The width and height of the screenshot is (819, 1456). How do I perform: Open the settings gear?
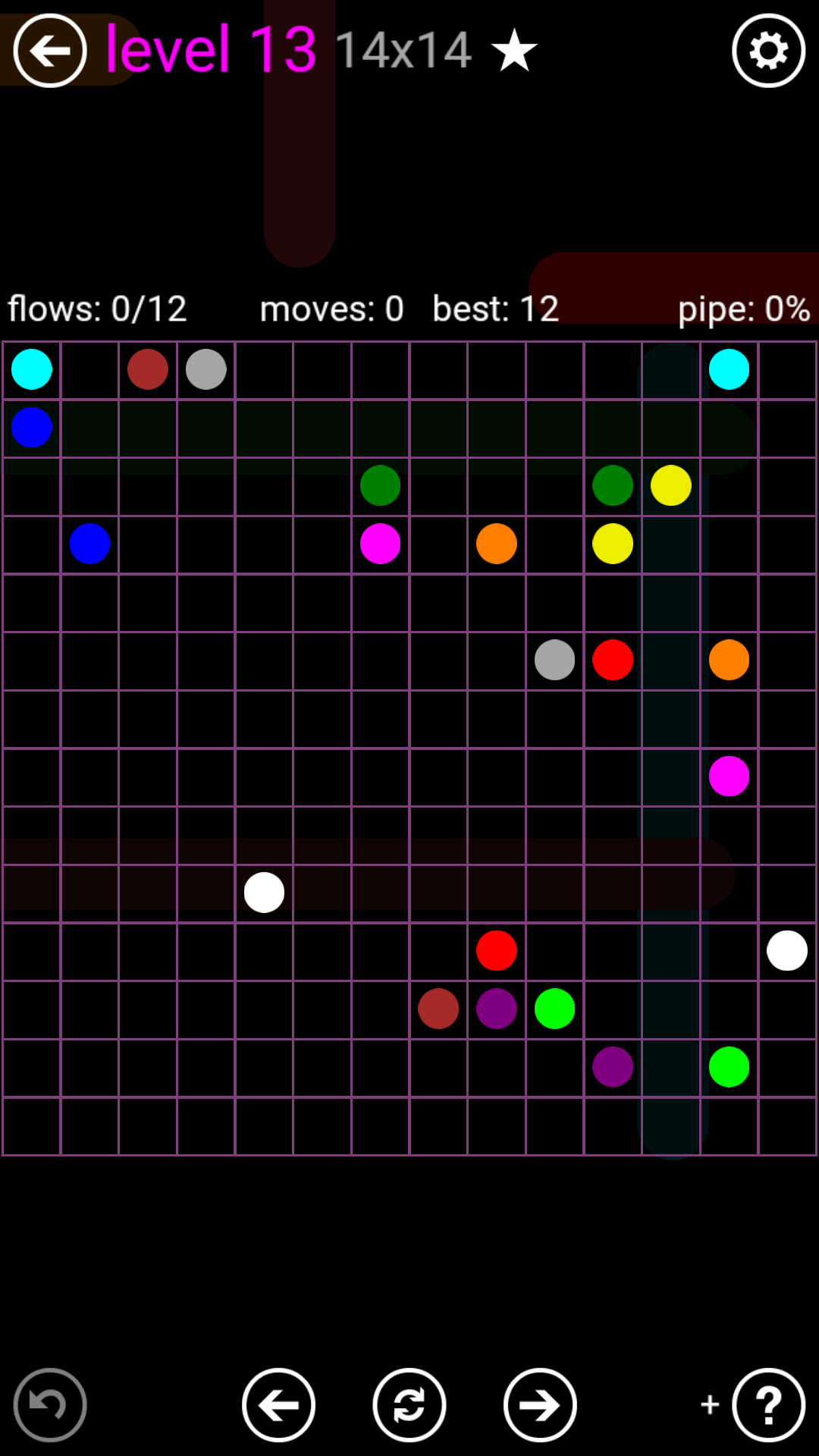point(768,51)
